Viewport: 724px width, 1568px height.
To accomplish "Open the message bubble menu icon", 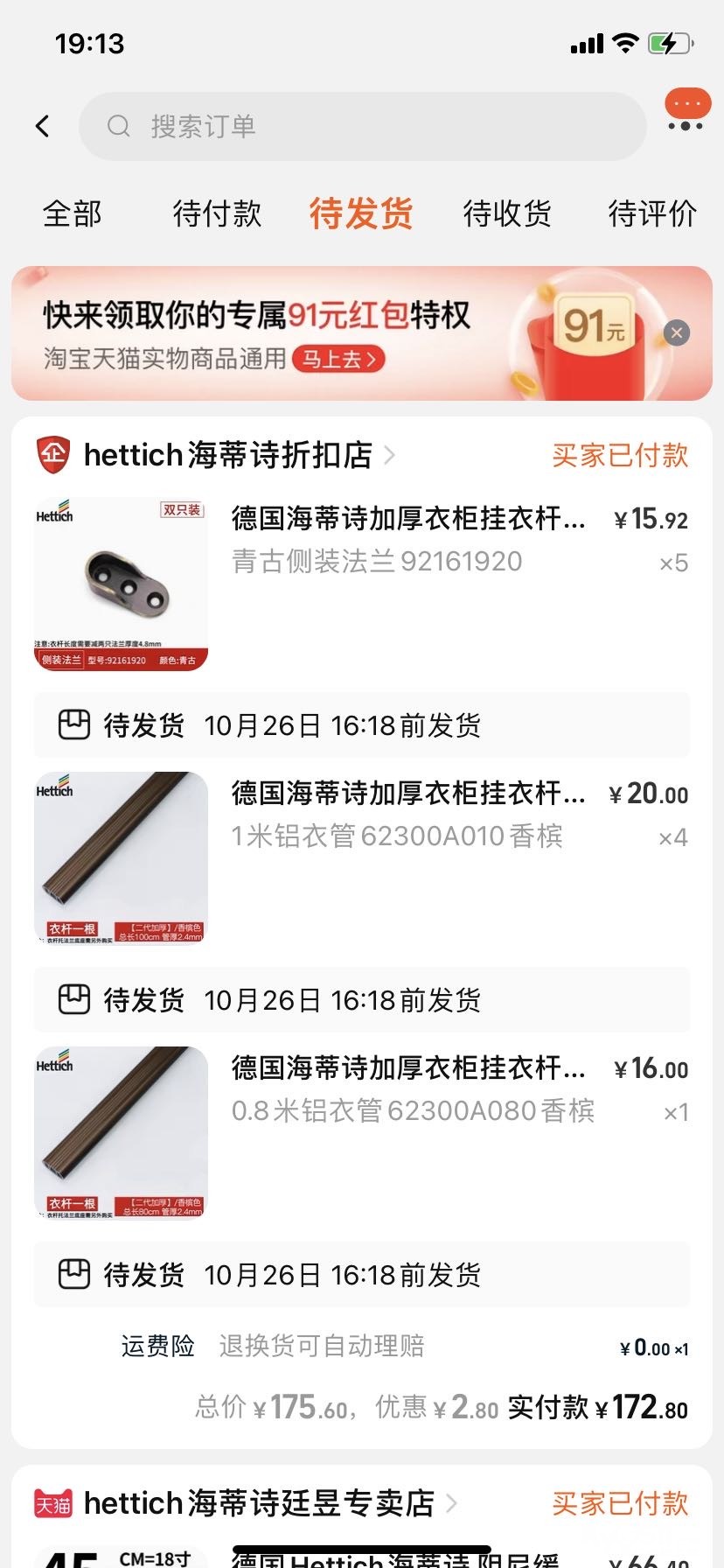I will point(686,110).
